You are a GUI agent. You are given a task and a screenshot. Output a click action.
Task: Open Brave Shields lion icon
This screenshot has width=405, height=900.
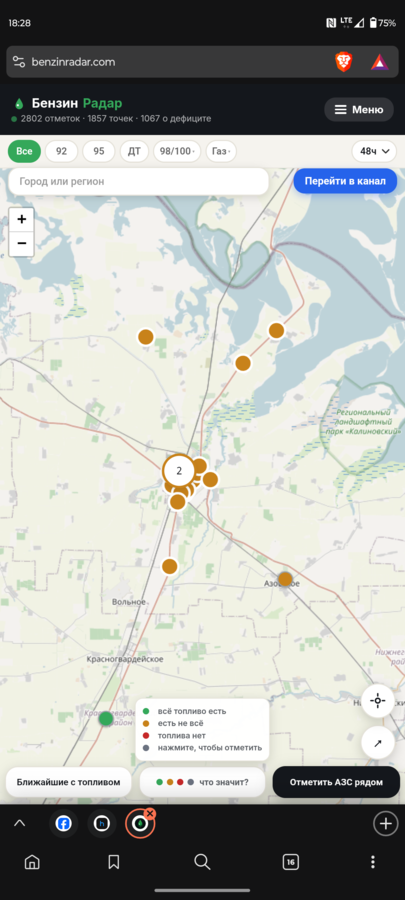344,62
